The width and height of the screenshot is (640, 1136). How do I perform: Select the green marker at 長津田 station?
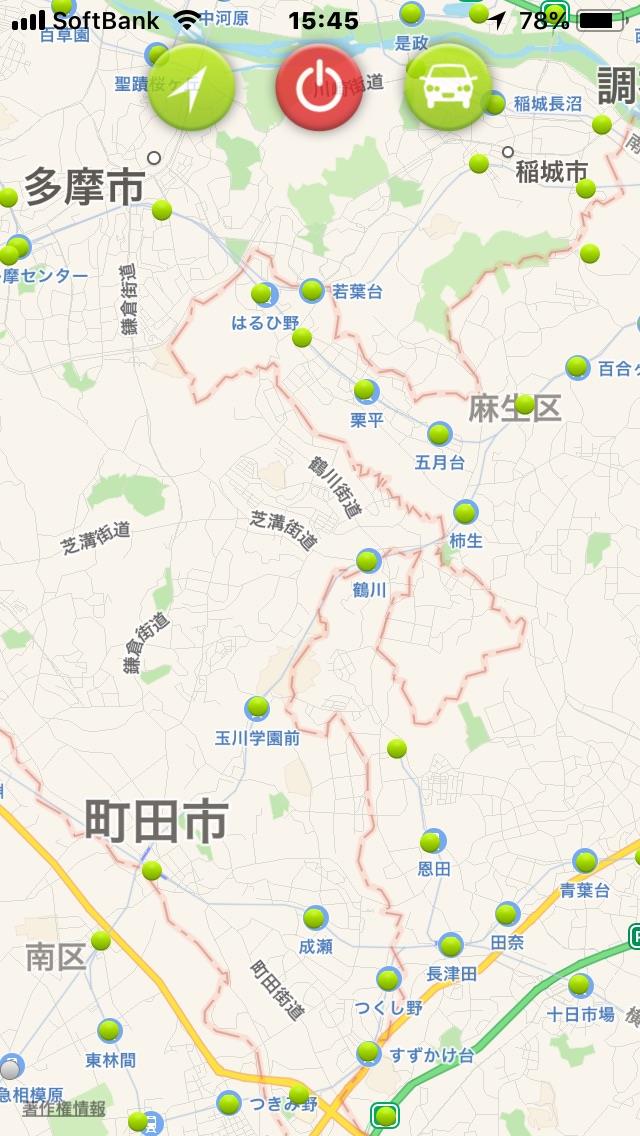coord(450,945)
